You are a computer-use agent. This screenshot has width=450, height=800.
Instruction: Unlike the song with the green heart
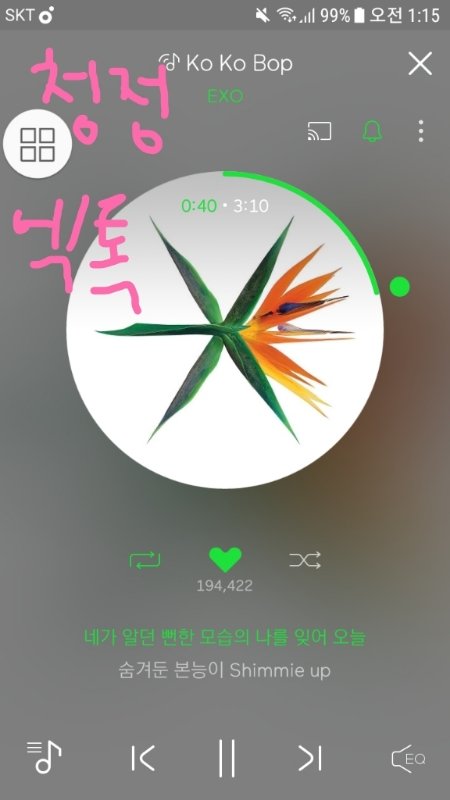[225, 560]
